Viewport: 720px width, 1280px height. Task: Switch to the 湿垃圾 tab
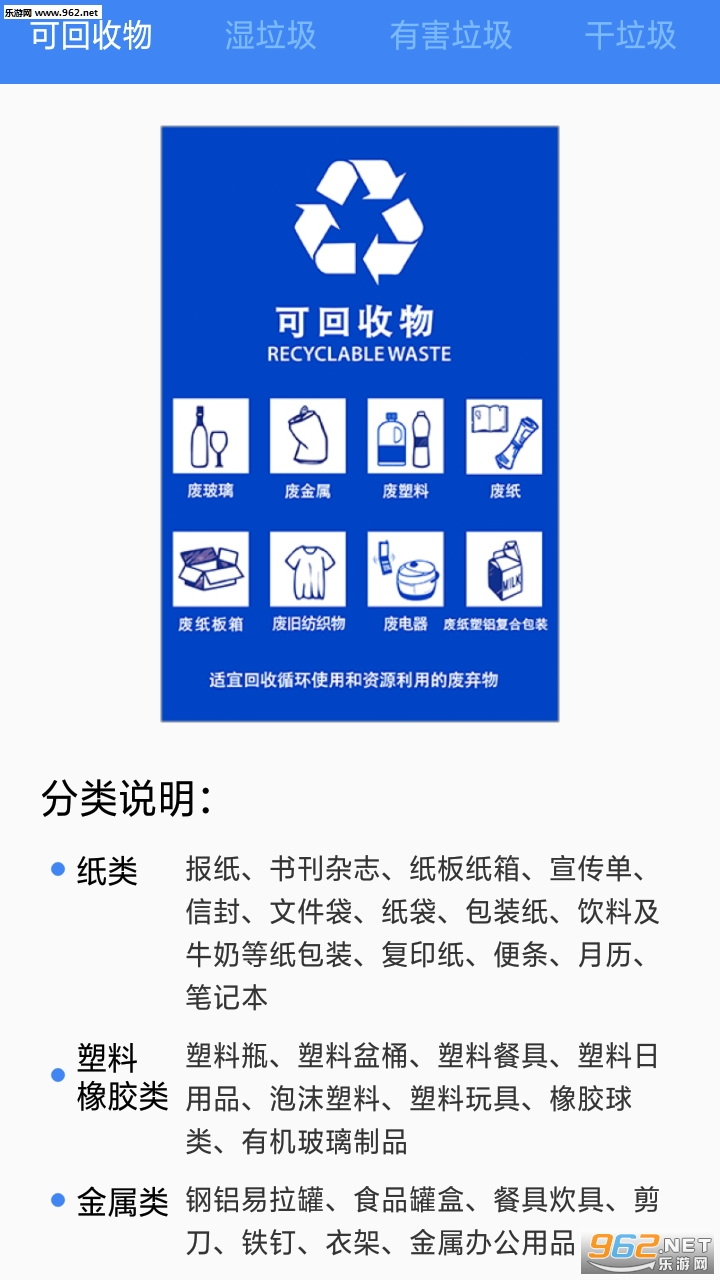coord(270,36)
